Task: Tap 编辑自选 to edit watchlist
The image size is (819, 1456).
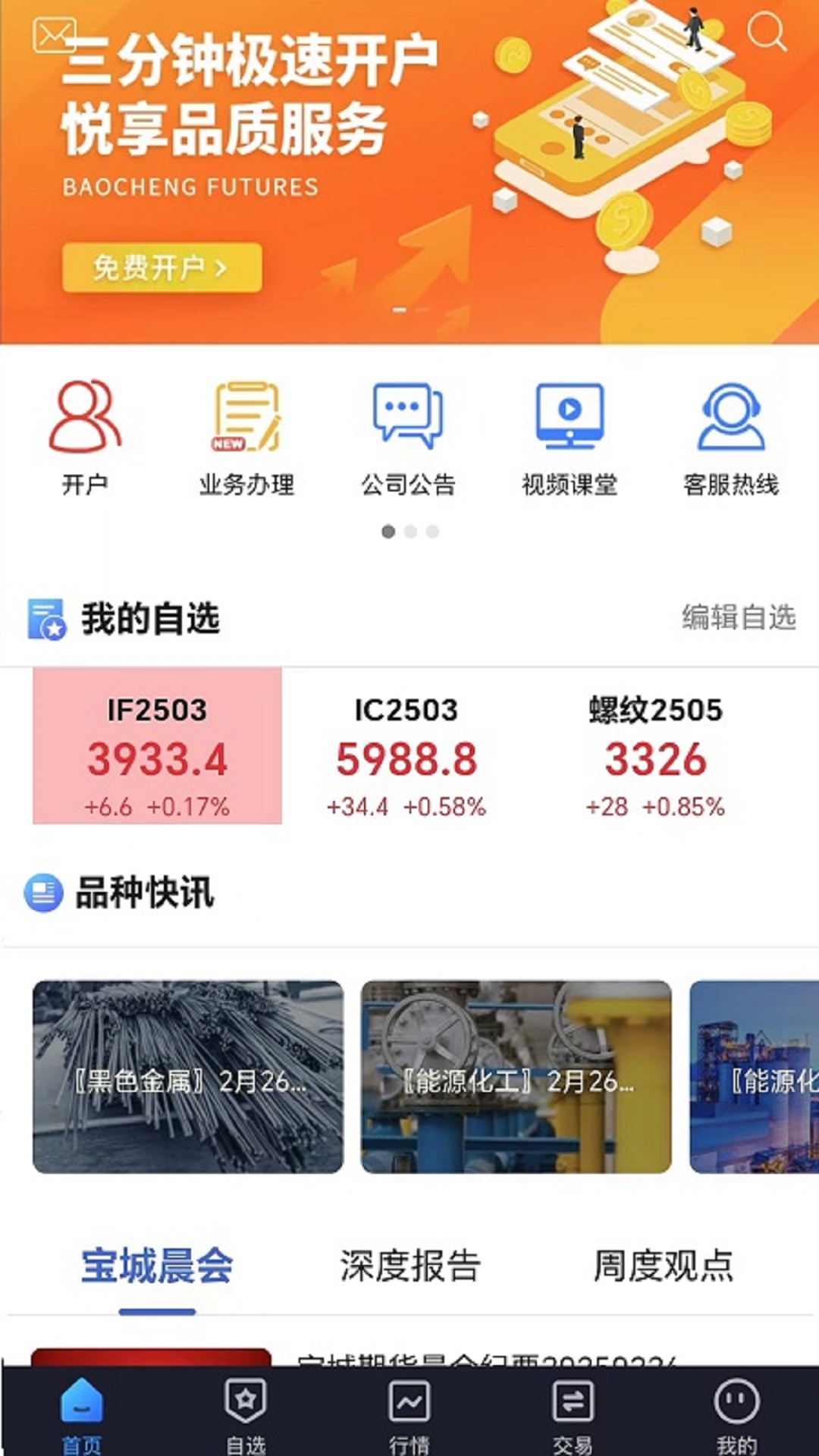Action: [x=738, y=617]
